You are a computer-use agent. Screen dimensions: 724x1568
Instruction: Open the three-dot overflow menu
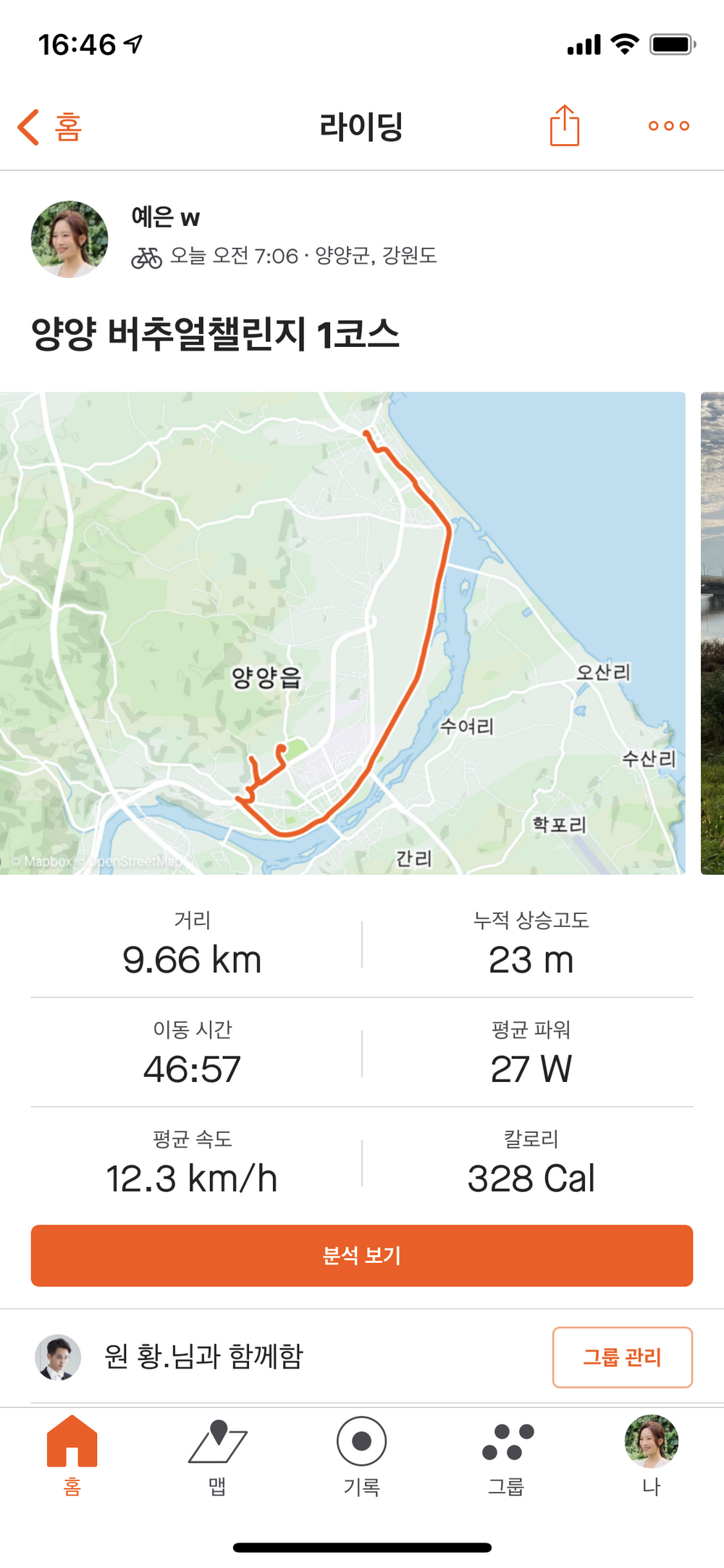[x=668, y=126]
